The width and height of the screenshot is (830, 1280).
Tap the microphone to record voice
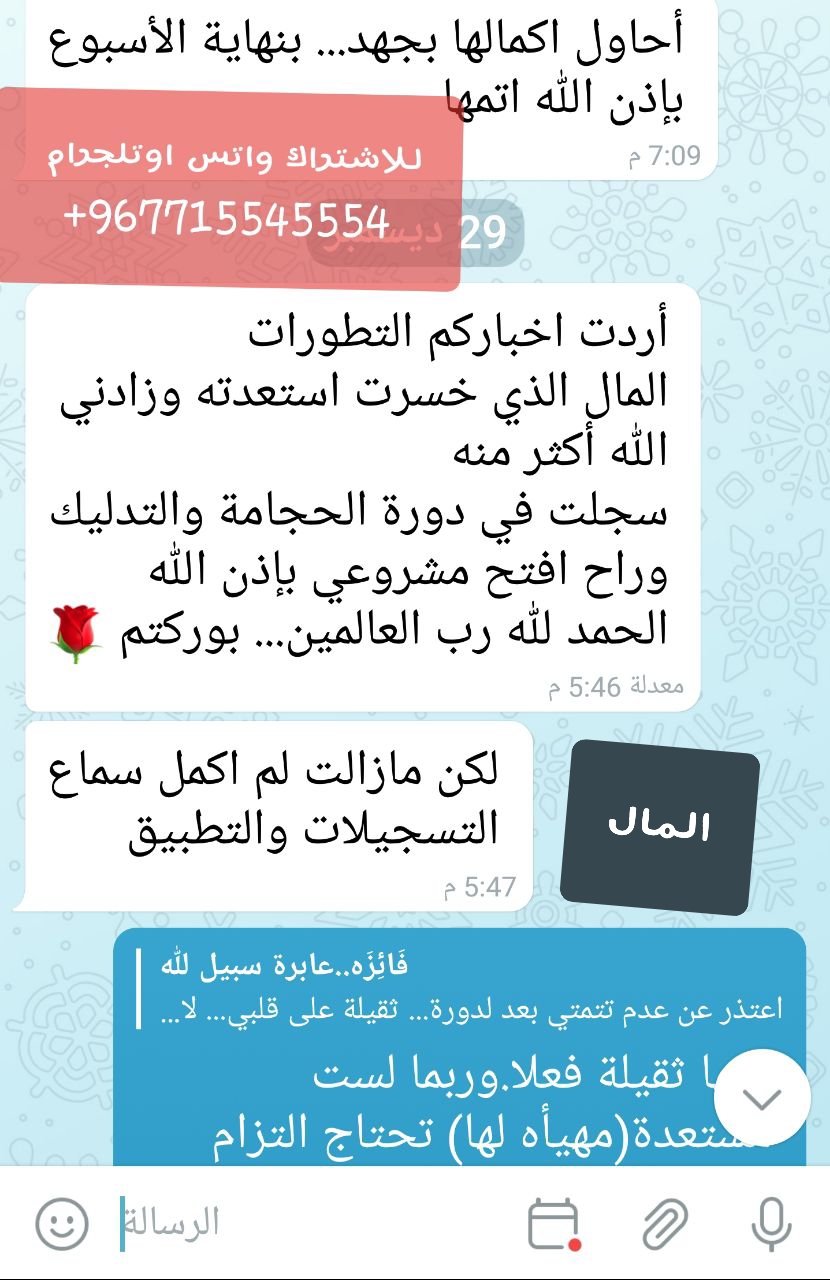click(x=771, y=1223)
